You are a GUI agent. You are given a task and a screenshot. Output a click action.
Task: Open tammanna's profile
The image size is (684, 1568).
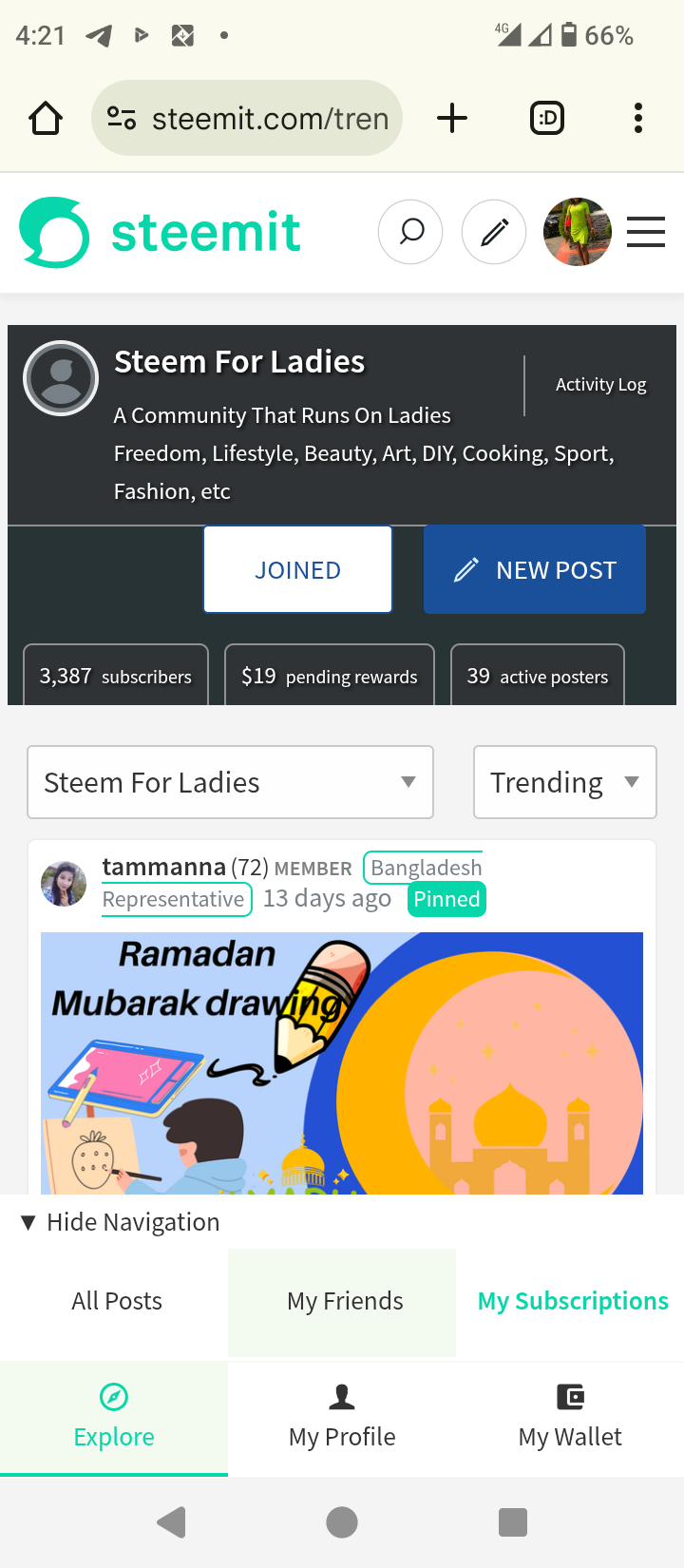coord(163,868)
